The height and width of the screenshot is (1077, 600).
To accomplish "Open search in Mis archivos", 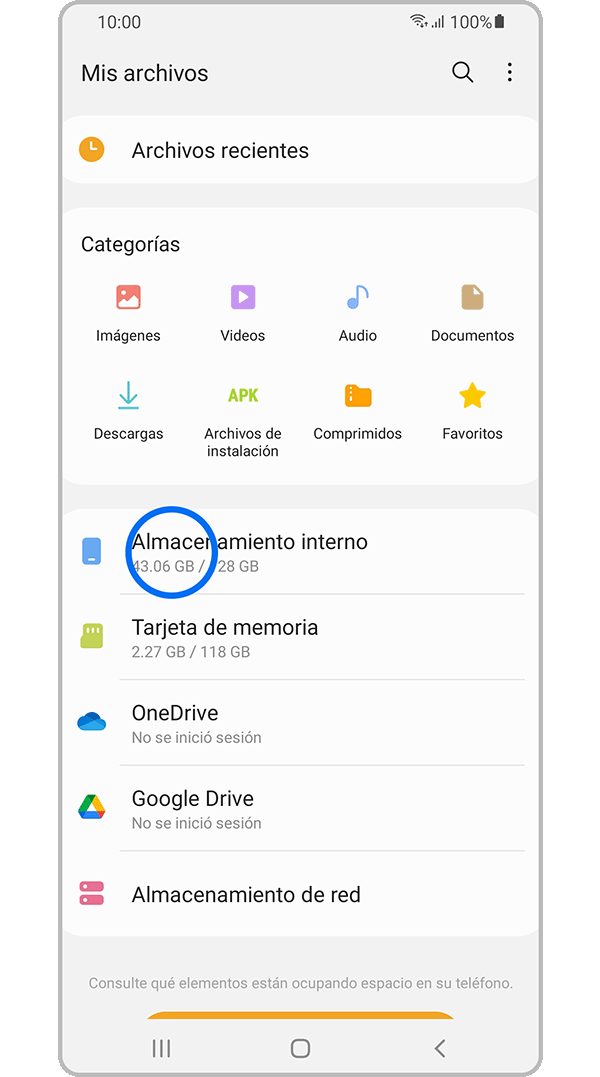I will [x=462, y=72].
